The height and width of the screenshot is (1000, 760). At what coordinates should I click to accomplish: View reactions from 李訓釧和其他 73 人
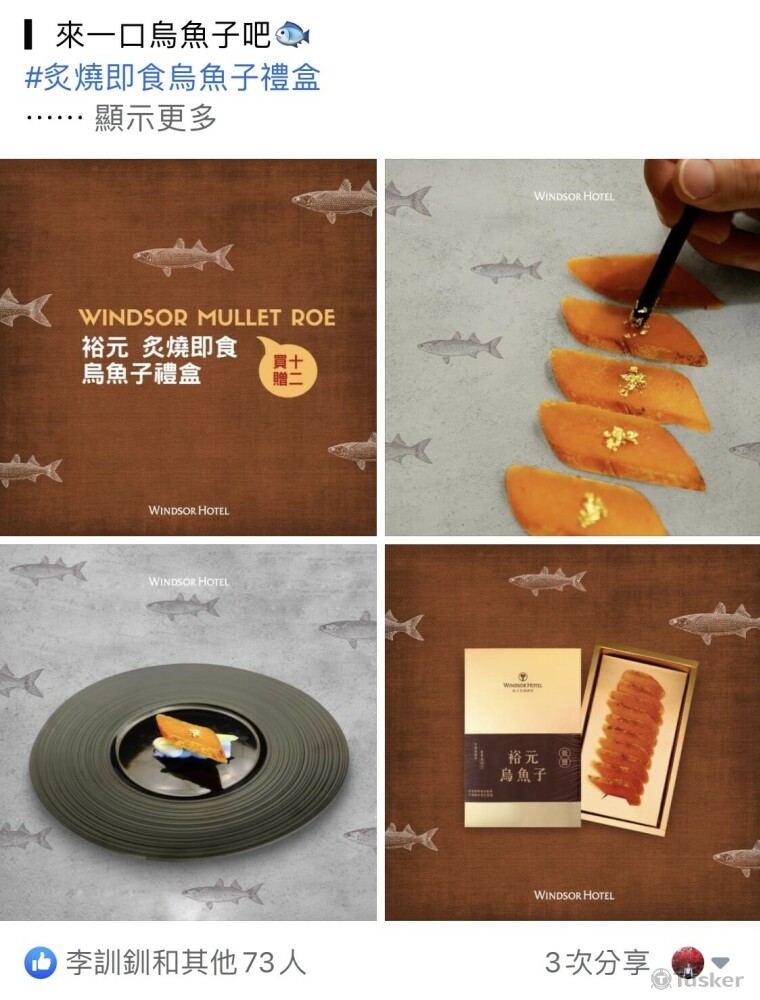[x=184, y=963]
